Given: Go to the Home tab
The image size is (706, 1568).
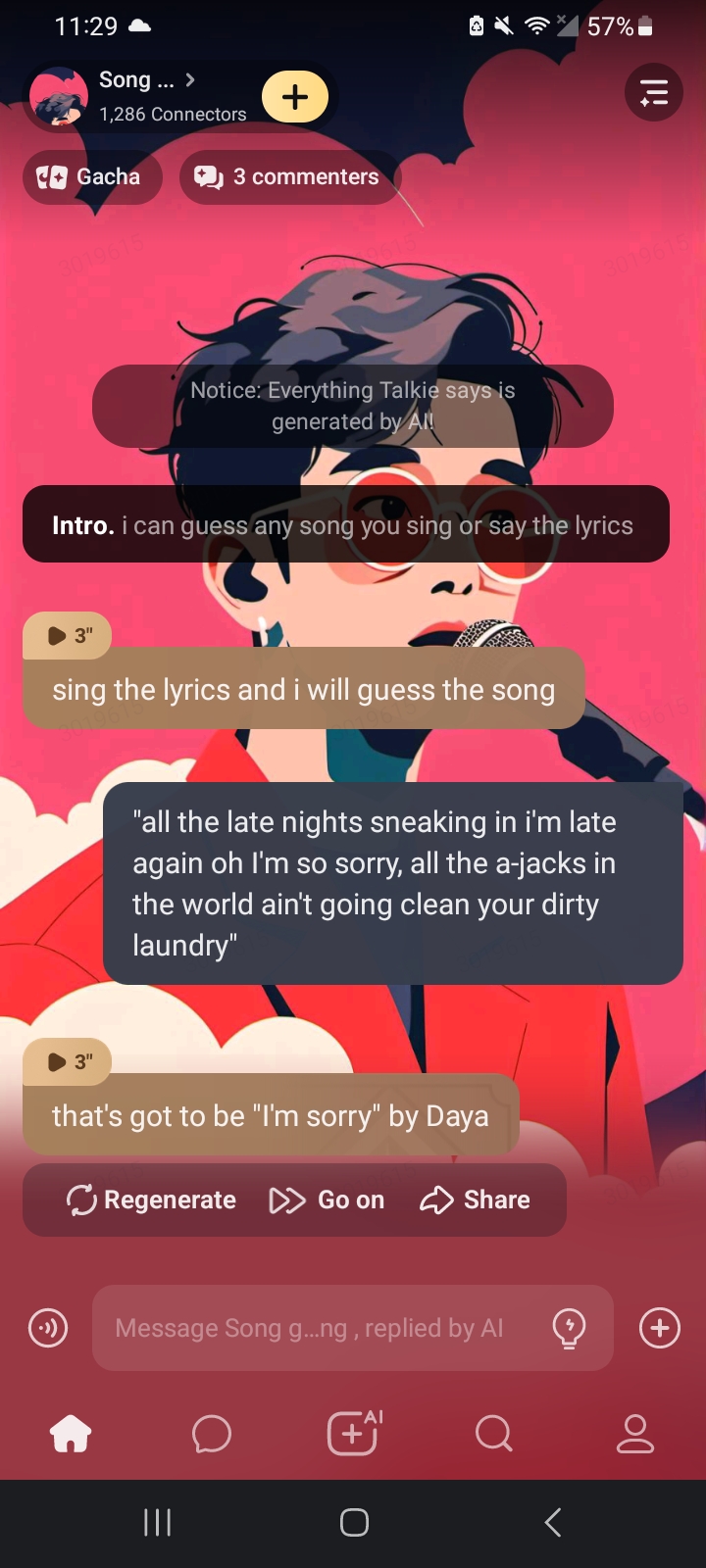Looking at the screenshot, I should [x=71, y=1435].
